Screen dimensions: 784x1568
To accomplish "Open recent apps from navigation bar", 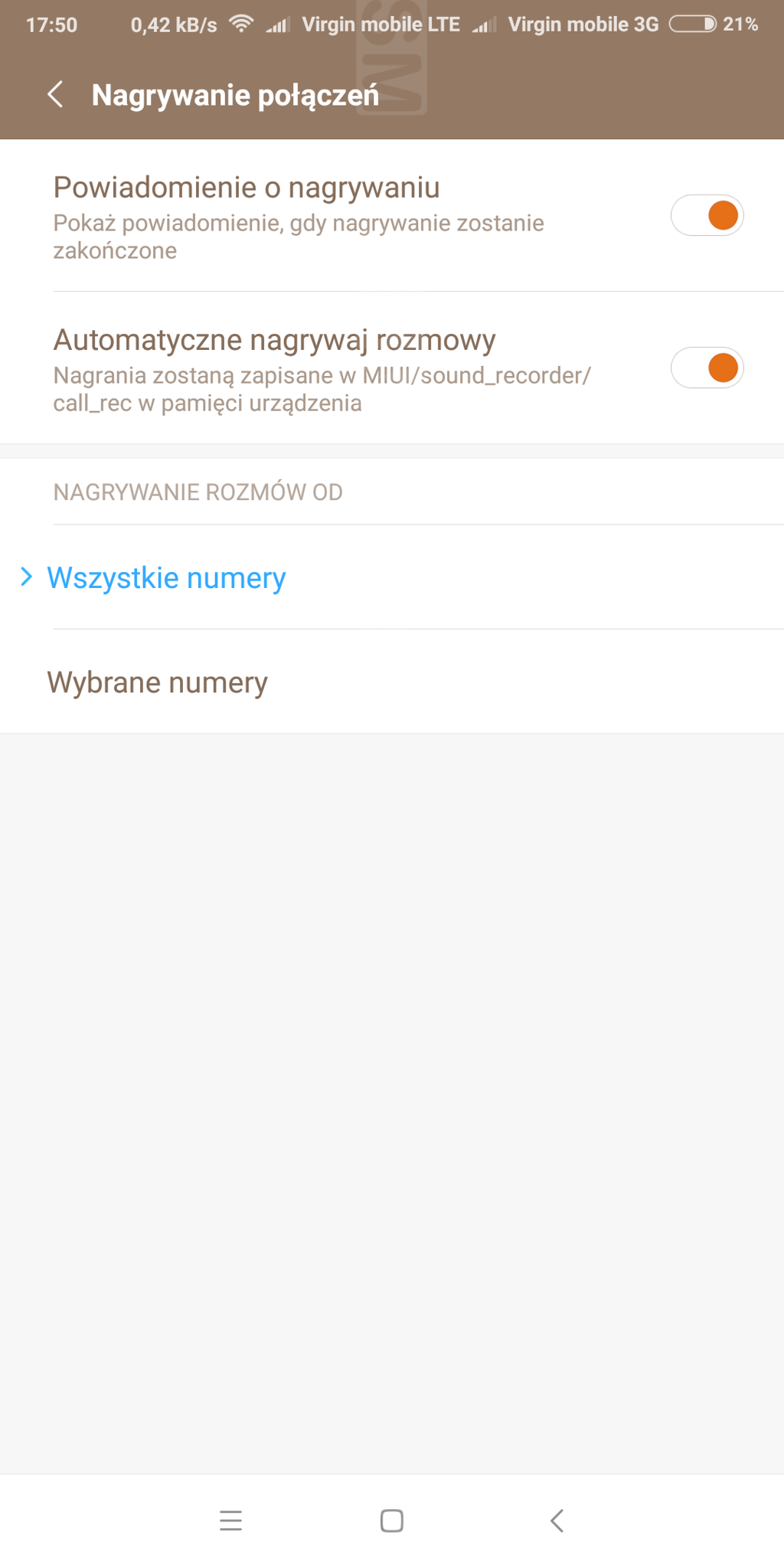I will coord(230,1520).
